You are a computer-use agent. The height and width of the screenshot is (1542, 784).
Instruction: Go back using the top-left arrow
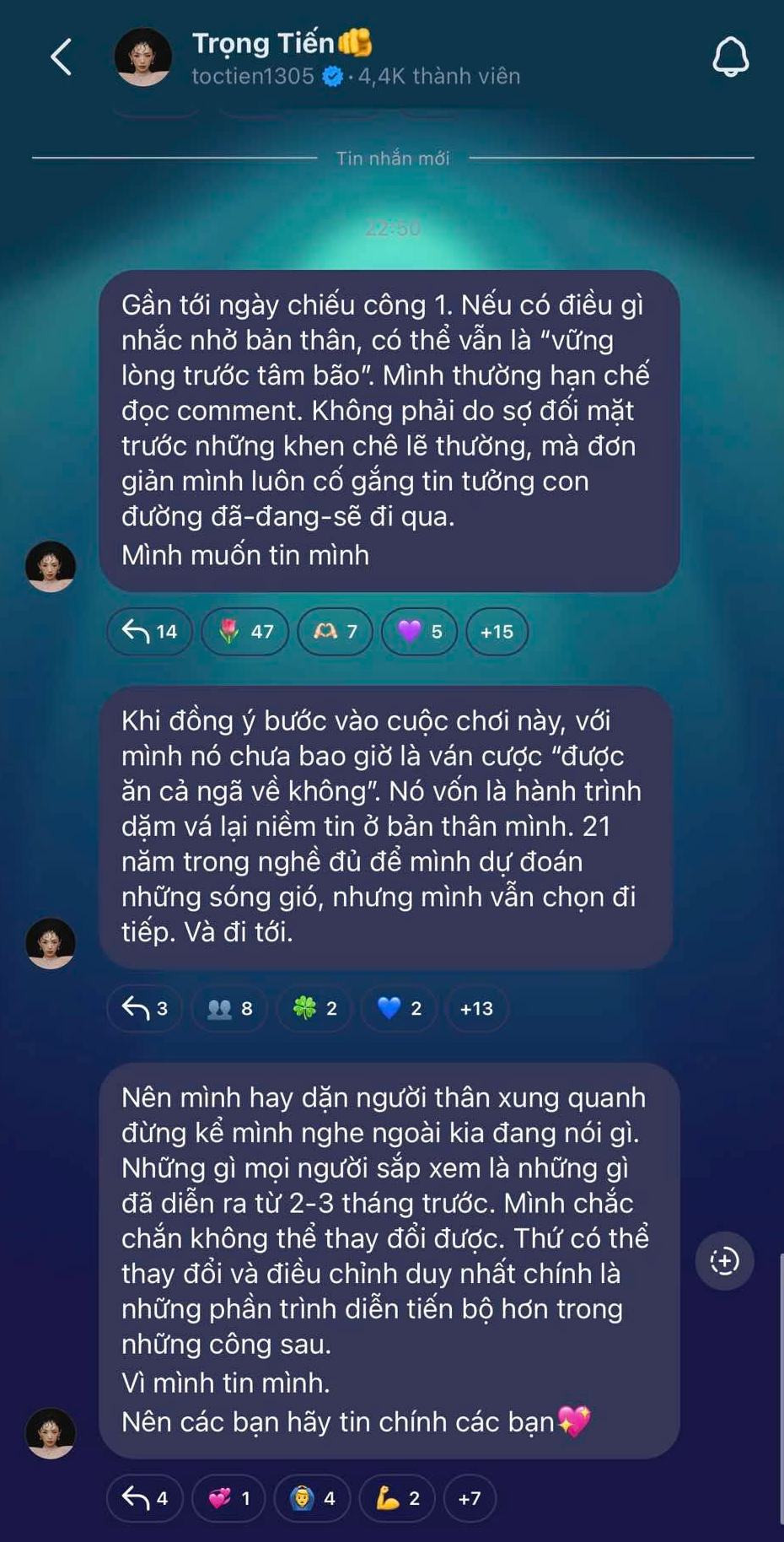(62, 57)
